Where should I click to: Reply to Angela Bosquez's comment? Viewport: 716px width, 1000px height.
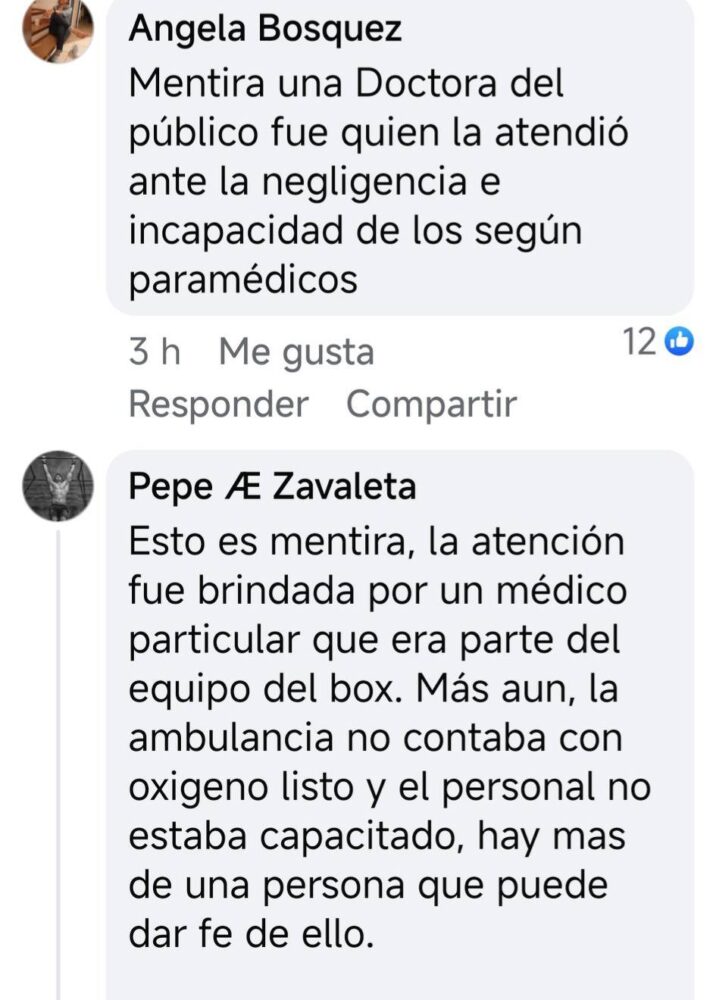point(218,405)
